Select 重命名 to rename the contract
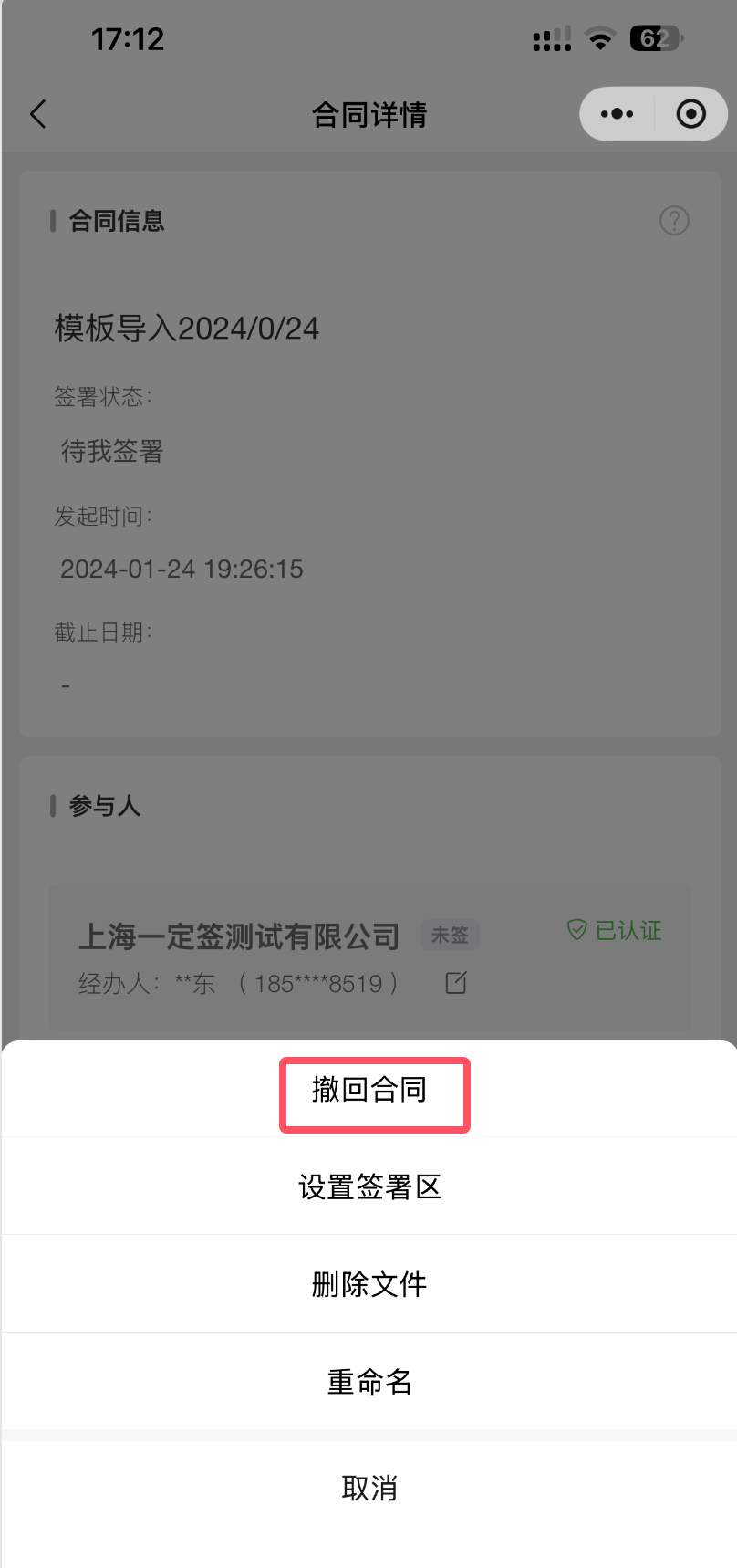The height and width of the screenshot is (1568, 737). [x=369, y=1382]
